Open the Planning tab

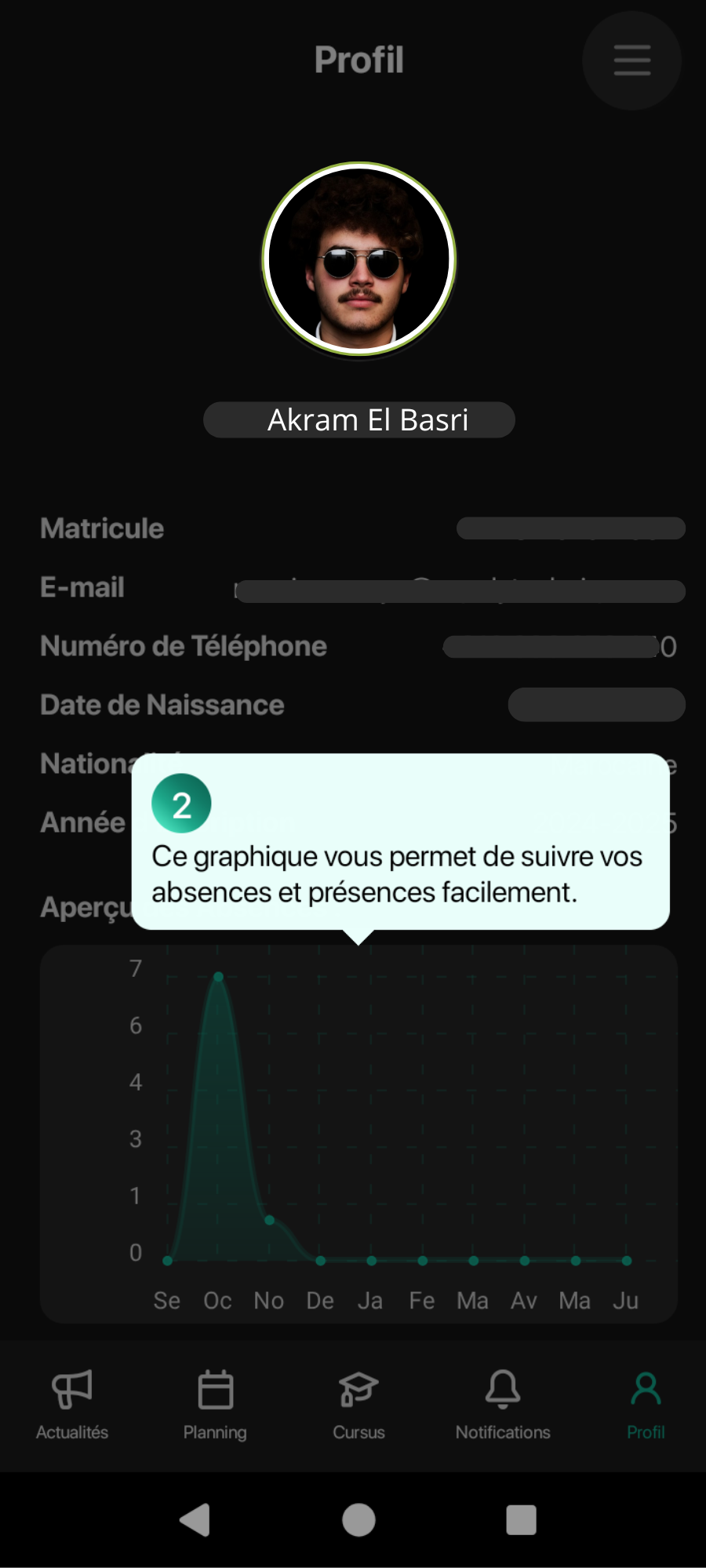tap(215, 1404)
